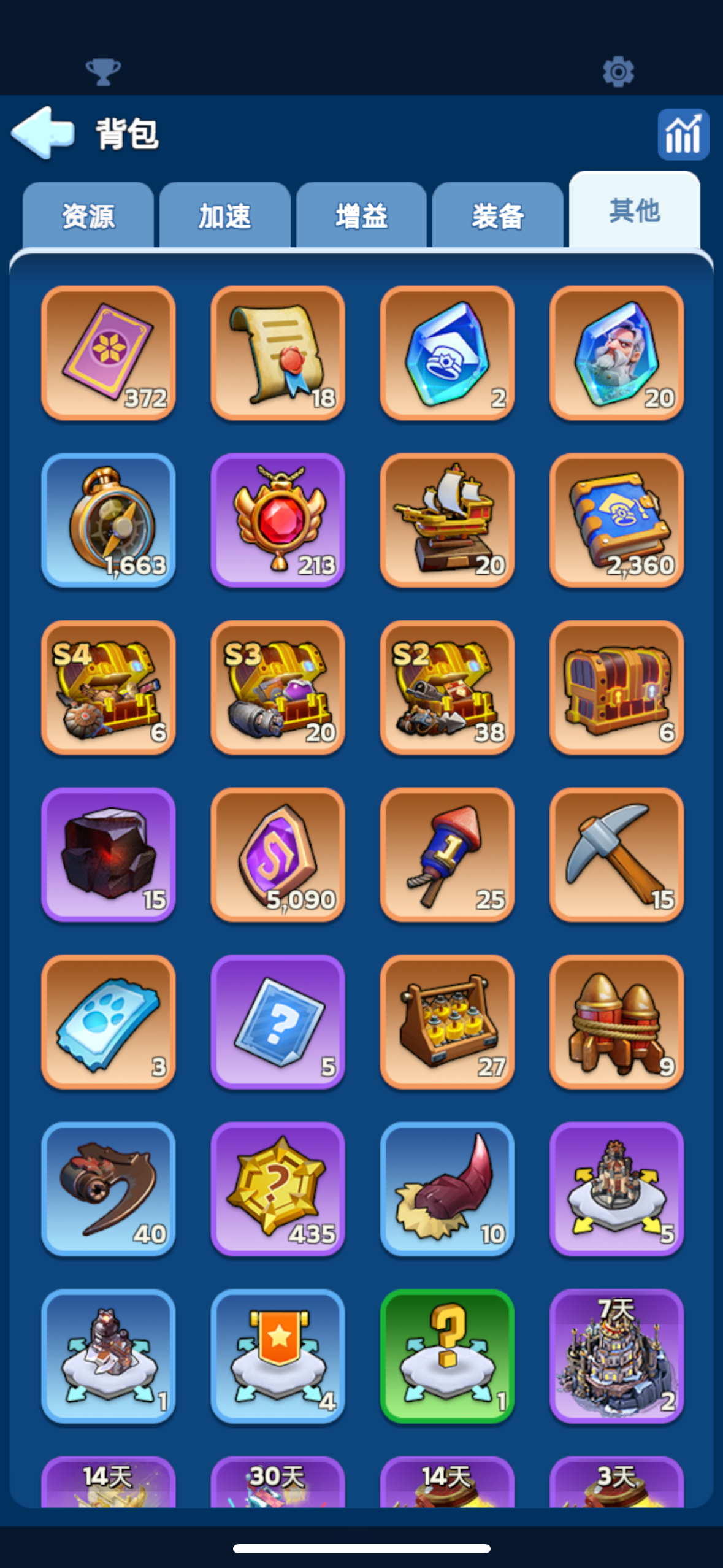The image size is (723, 1568).
Task: Select the ruby medal item with 213
Action: (x=278, y=520)
